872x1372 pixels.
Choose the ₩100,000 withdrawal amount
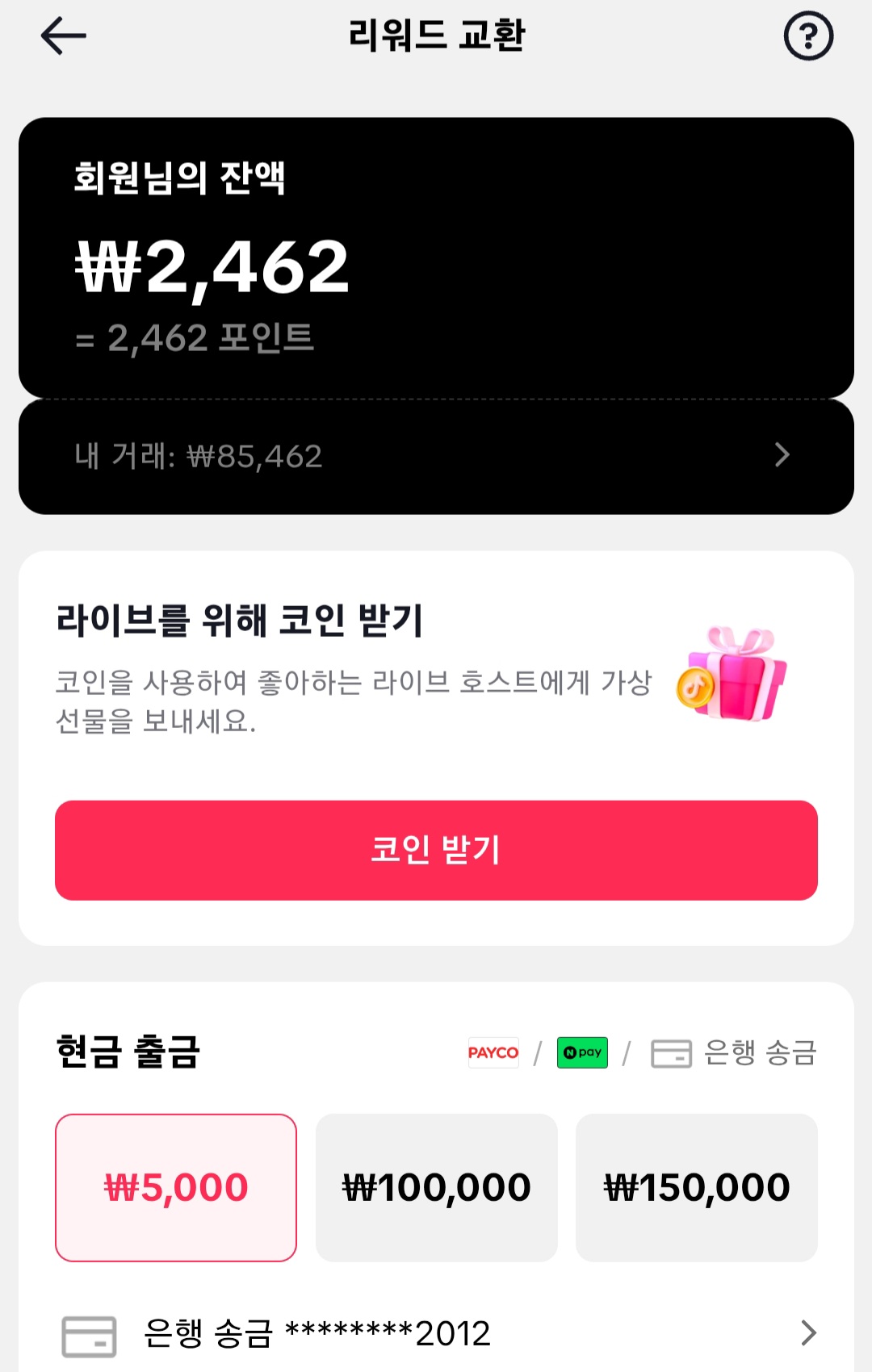pos(436,1187)
